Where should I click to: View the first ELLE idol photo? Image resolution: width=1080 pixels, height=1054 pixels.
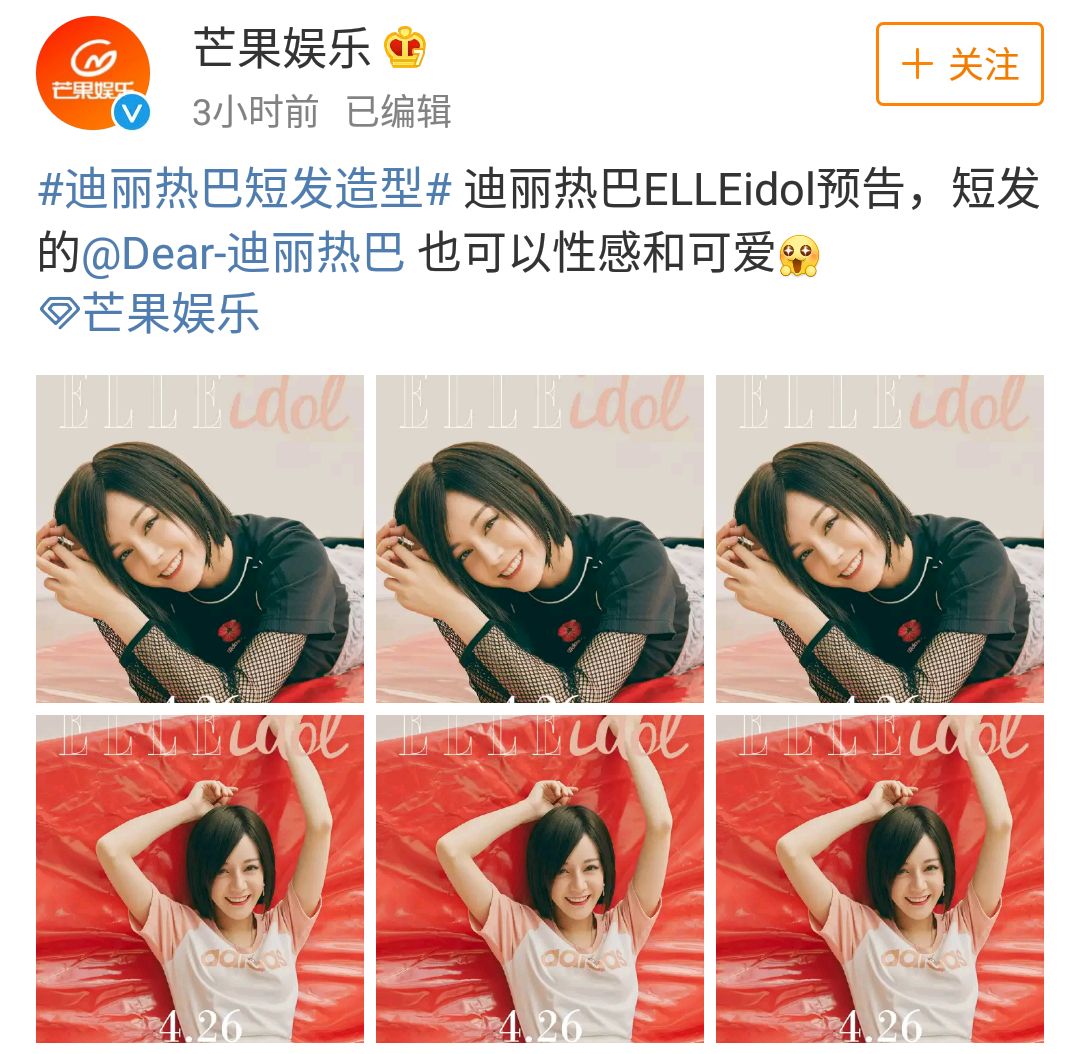(x=200, y=539)
